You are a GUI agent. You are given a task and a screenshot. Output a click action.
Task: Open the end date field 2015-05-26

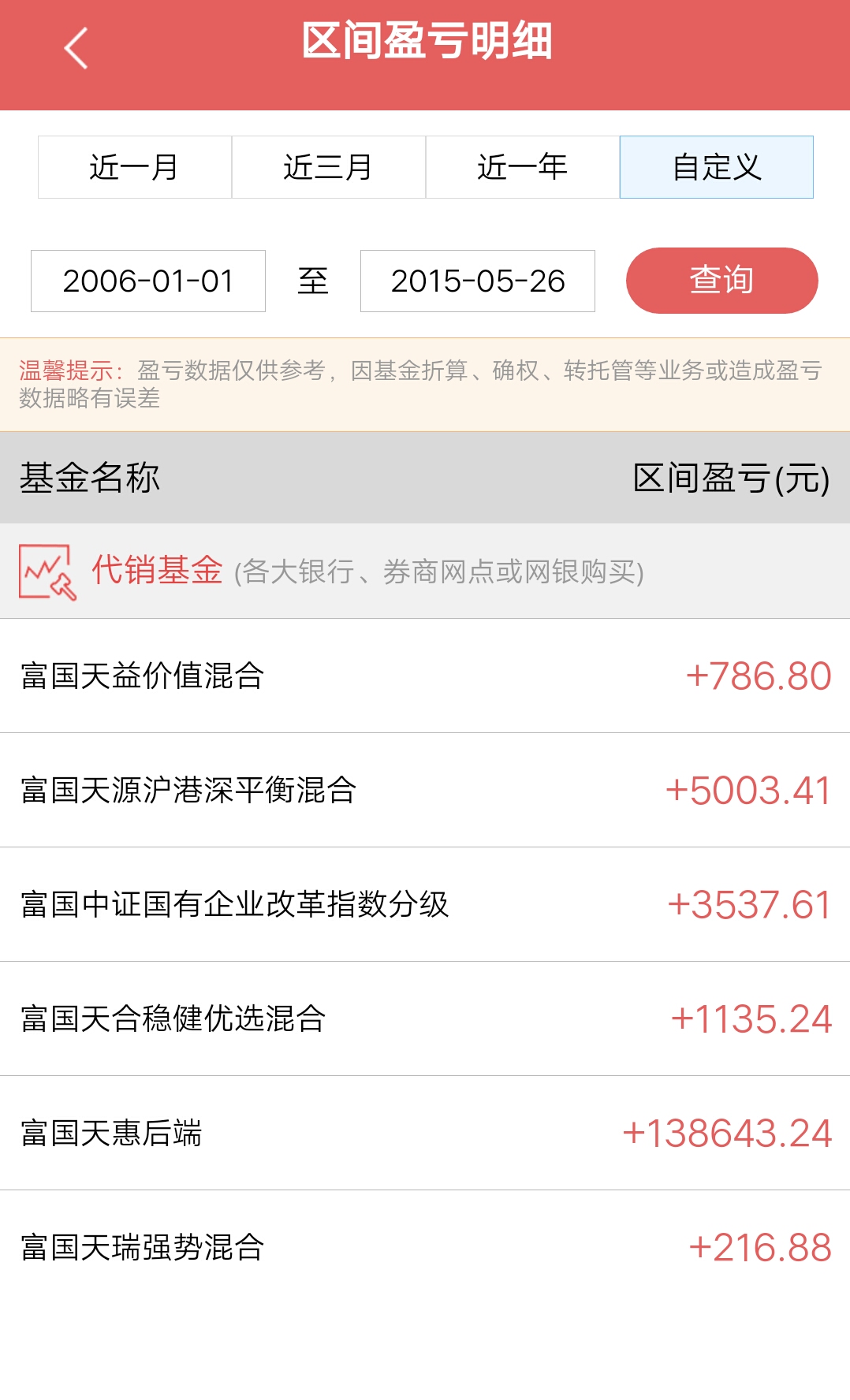pos(478,281)
